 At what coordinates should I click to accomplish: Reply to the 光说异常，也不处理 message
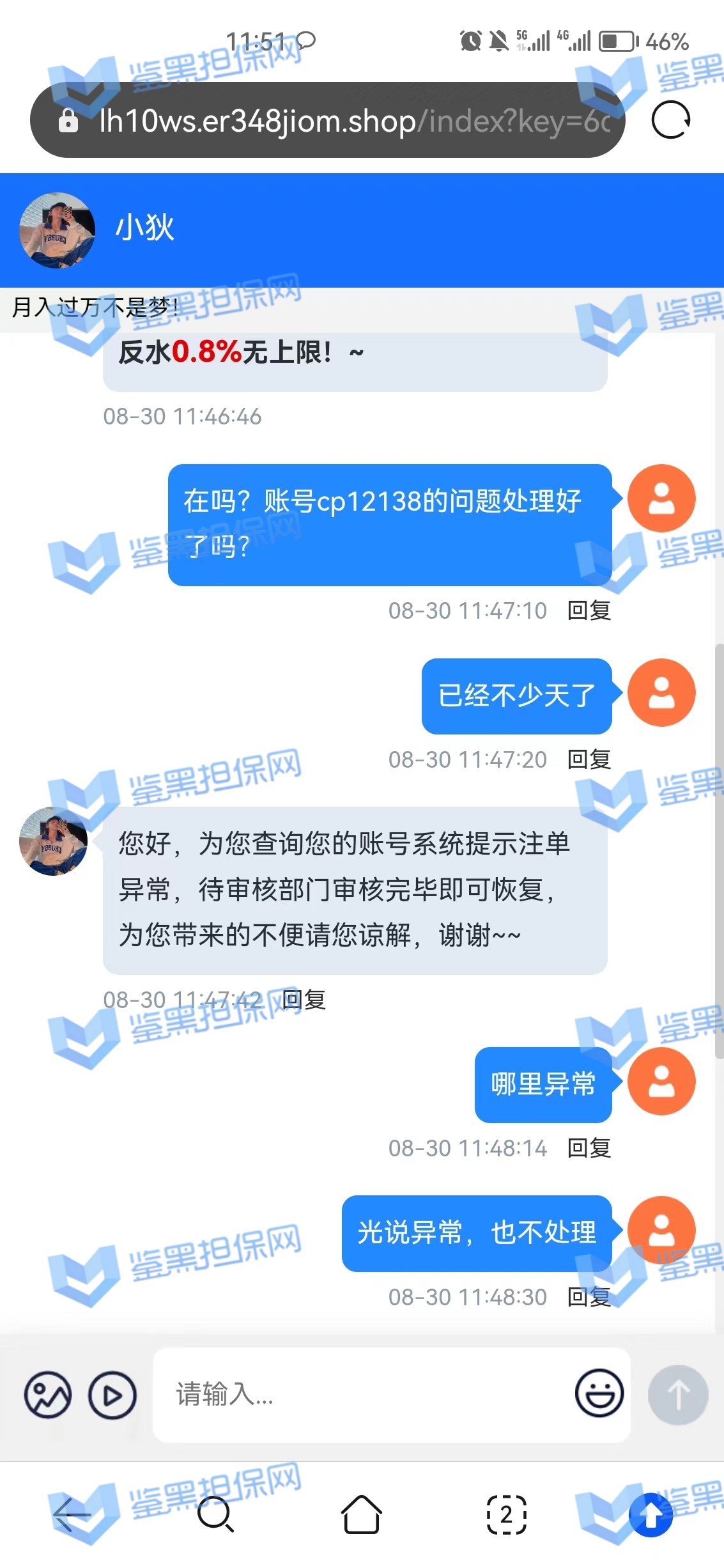click(x=589, y=1297)
